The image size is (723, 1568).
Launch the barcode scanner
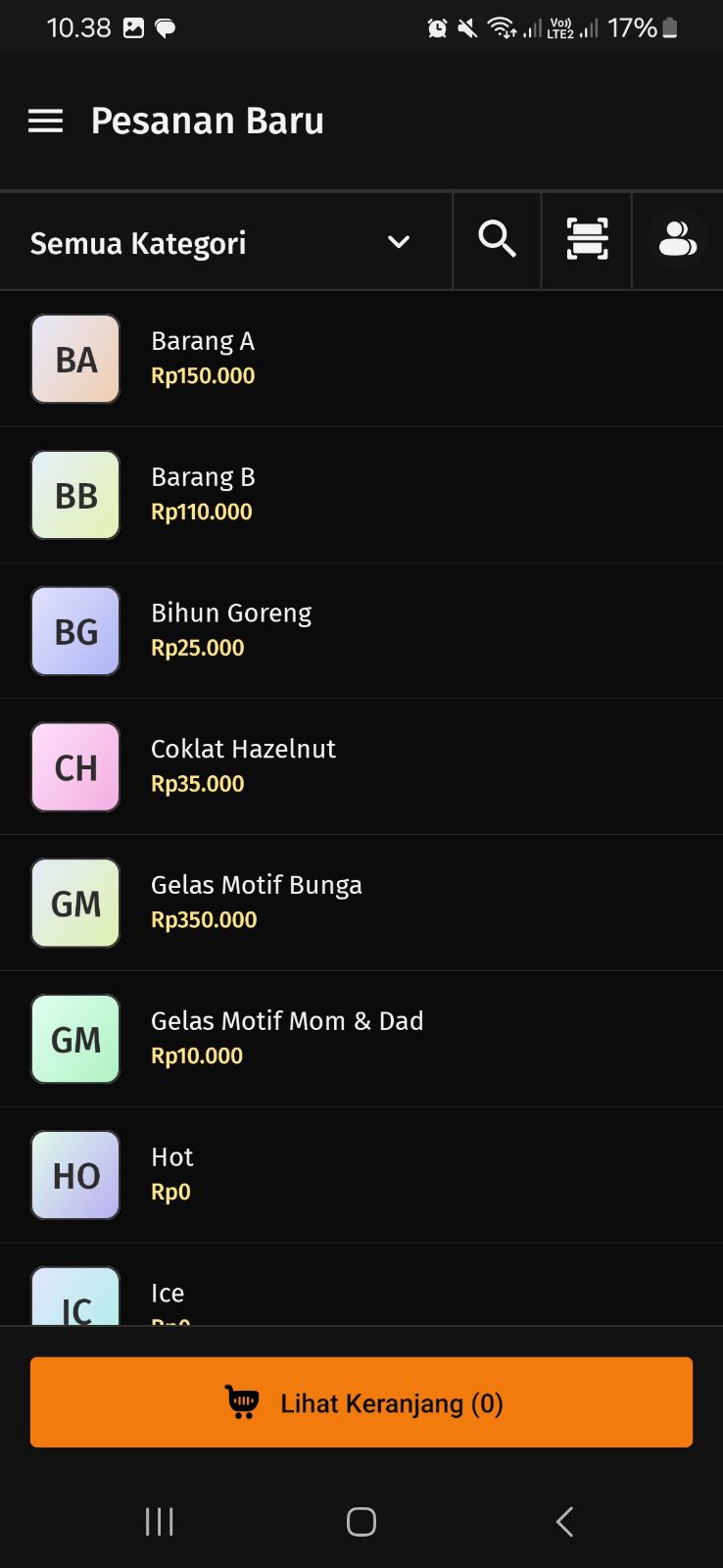pyautogui.click(x=587, y=240)
